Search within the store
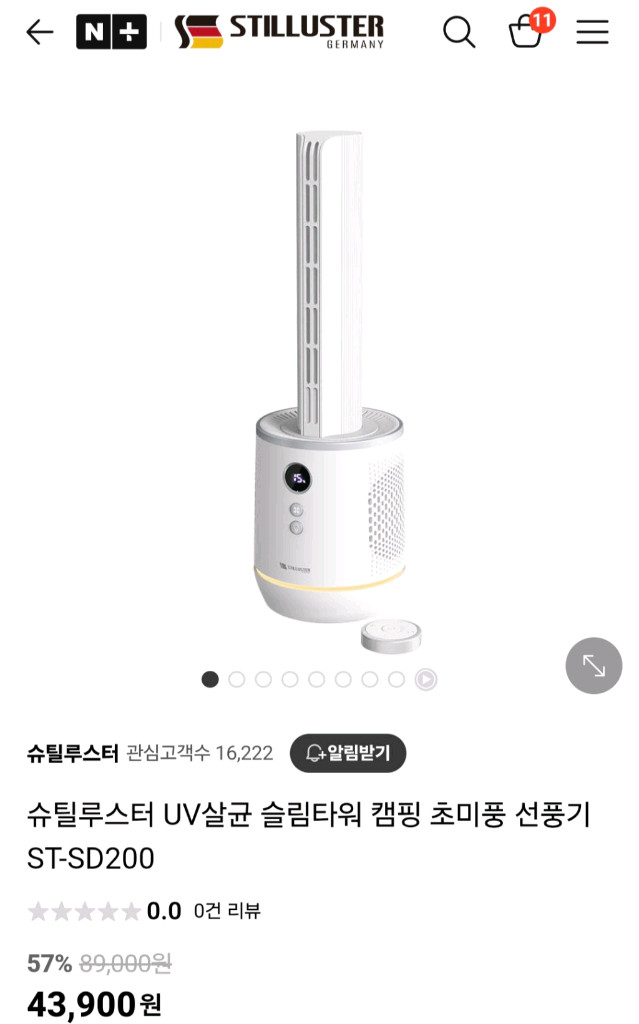The height and width of the screenshot is (1024, 639). 458,32
